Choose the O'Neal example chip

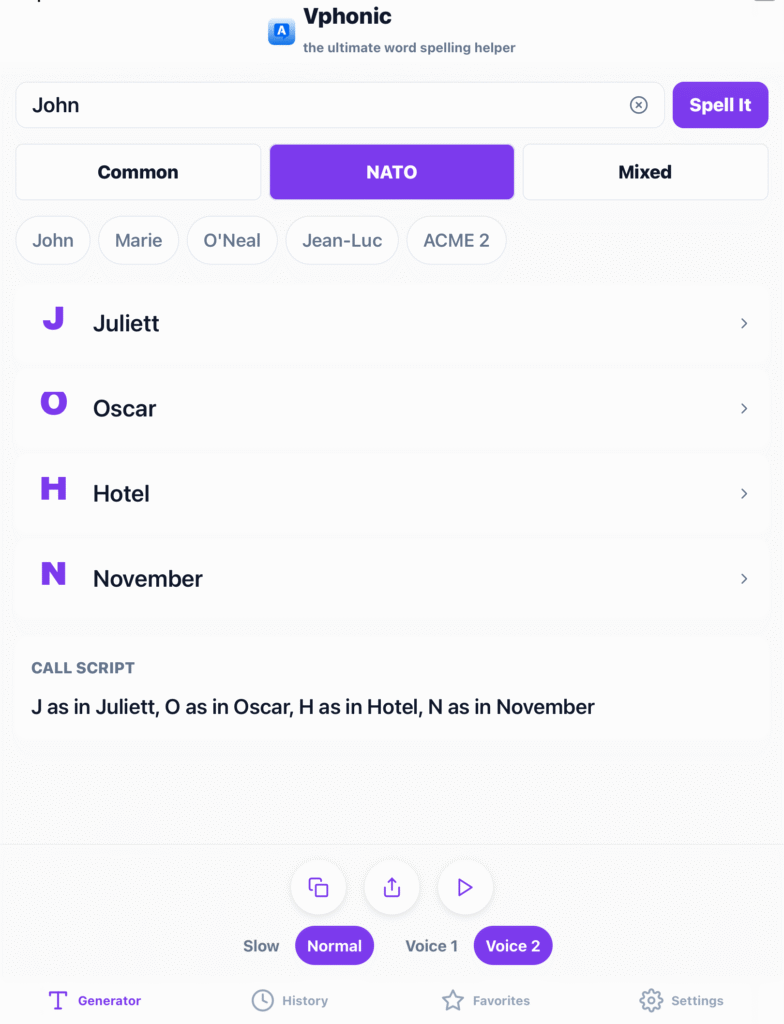click(x=232, y=240)
